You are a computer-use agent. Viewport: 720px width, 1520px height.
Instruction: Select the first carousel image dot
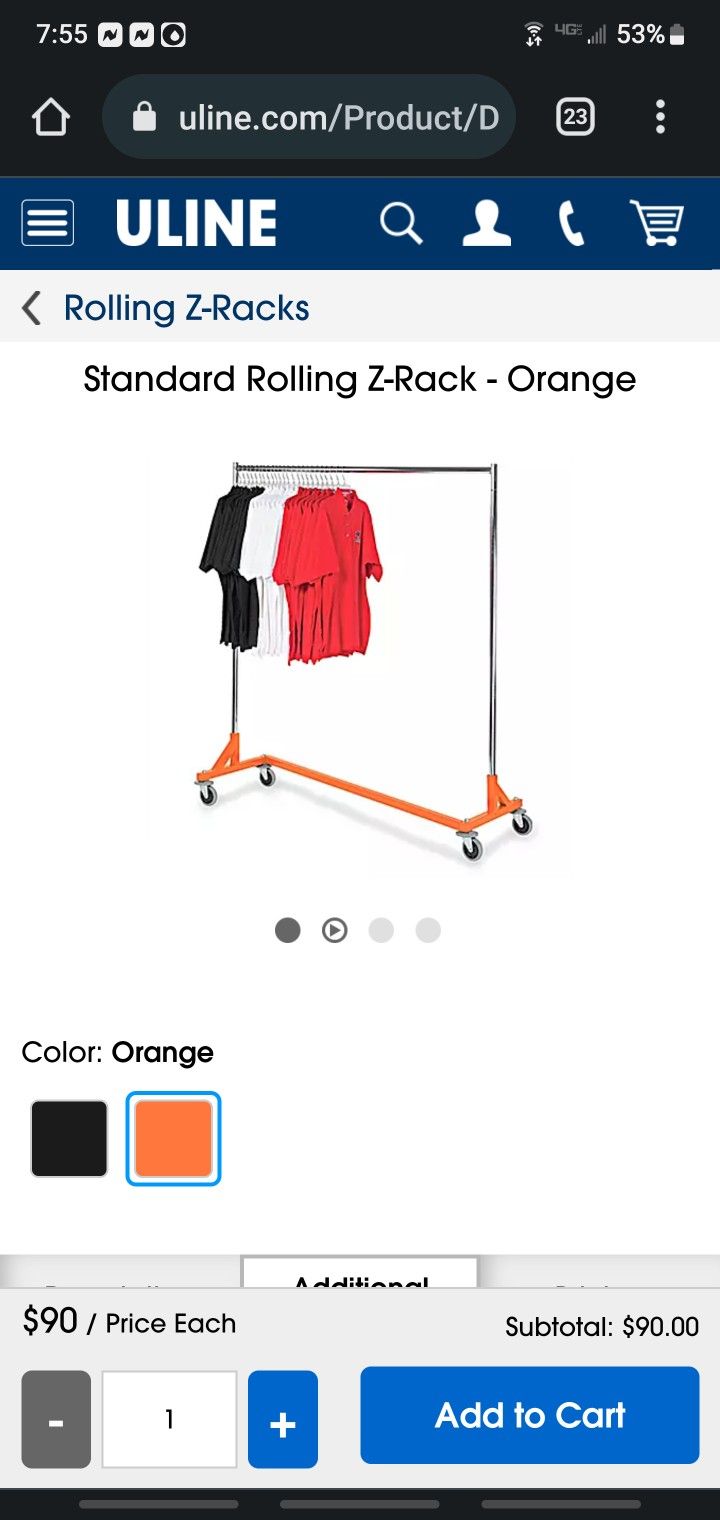[x=287, y=930]
